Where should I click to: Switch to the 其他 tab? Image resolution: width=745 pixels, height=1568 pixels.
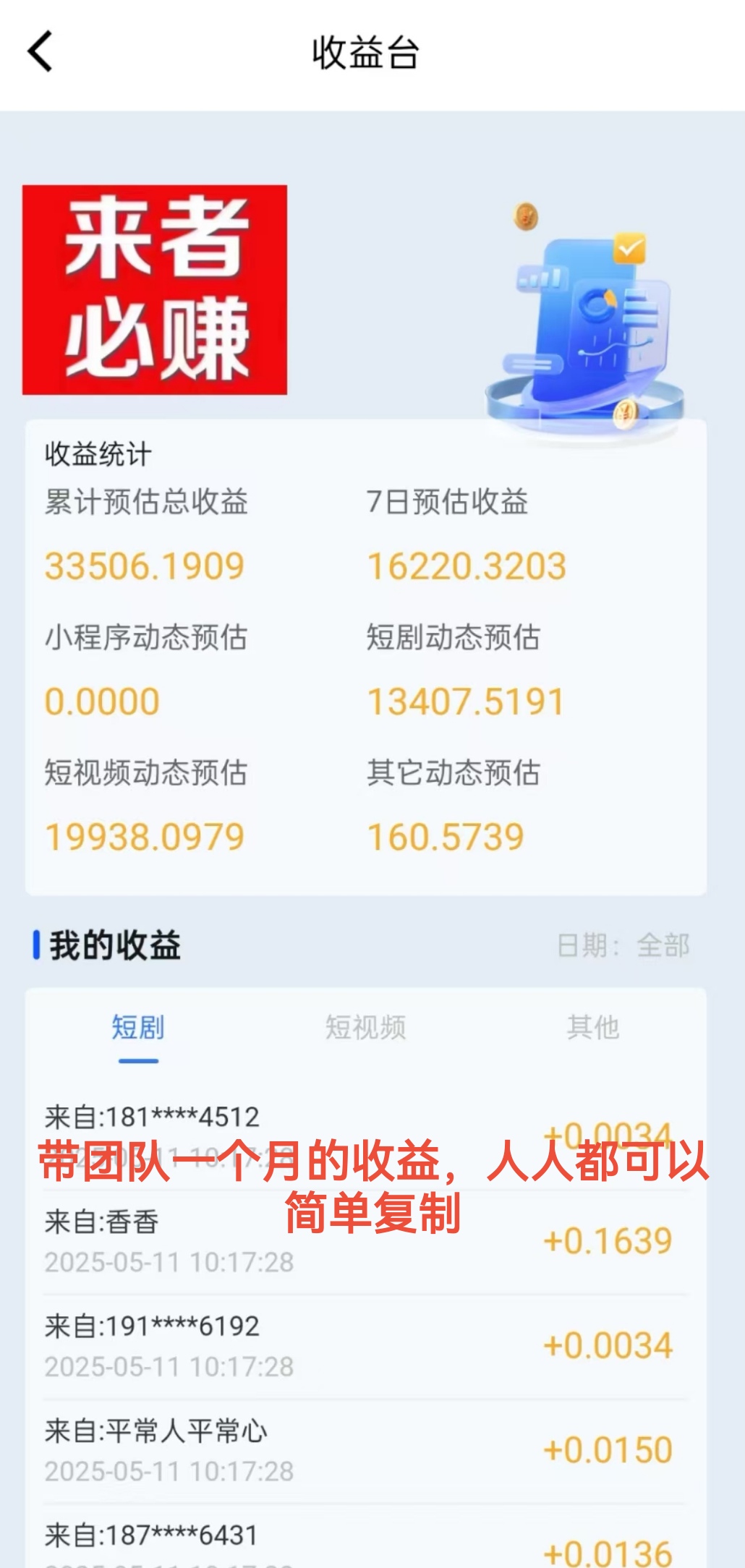pos(592,1027)
